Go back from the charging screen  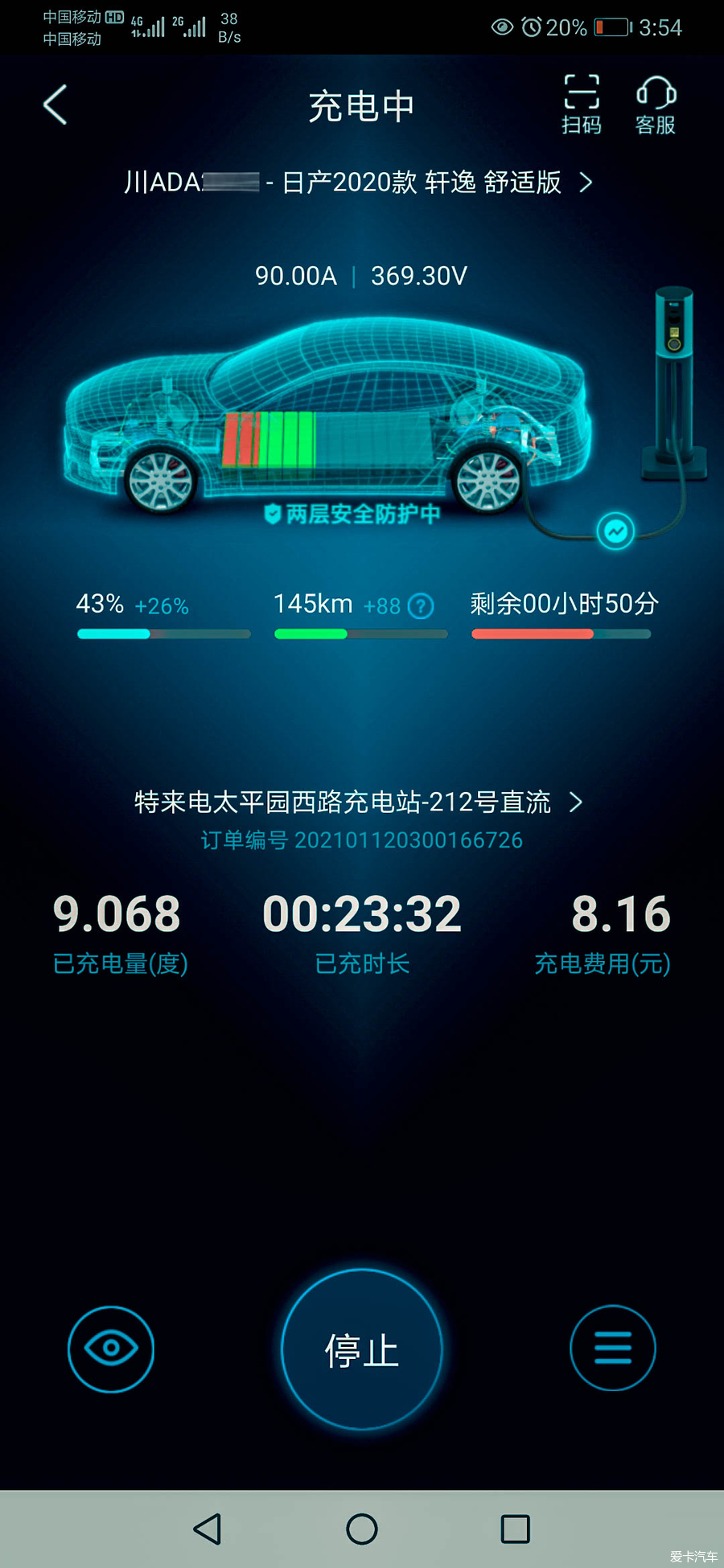(x=55, y=105)
